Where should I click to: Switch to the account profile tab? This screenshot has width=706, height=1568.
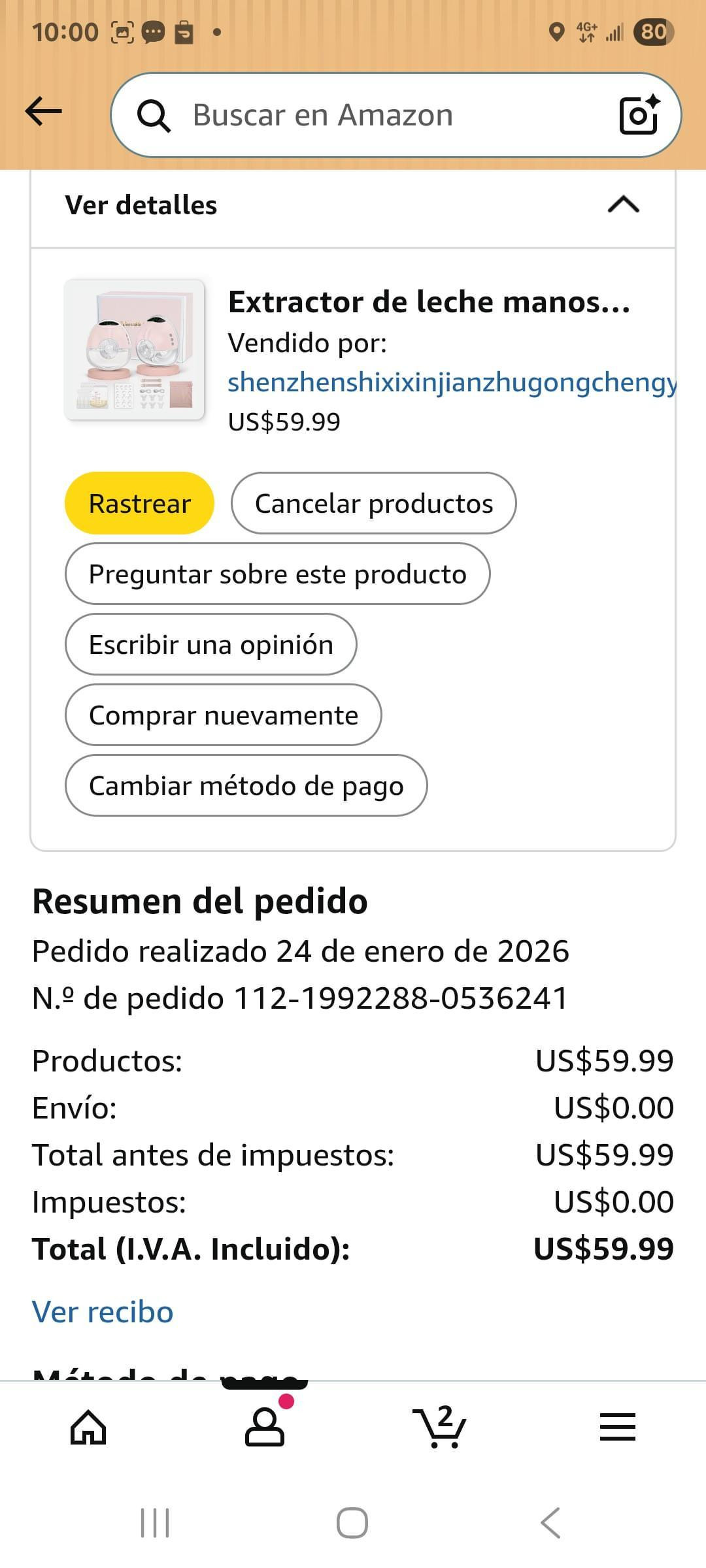pos(265,1427)
